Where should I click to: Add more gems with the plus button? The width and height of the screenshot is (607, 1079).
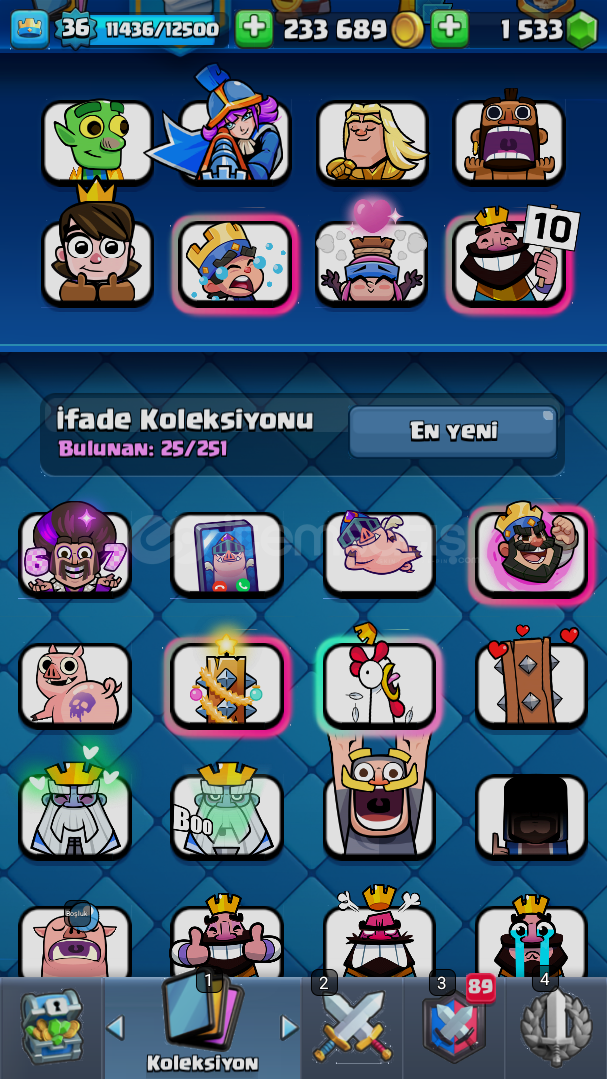[450, 29]
